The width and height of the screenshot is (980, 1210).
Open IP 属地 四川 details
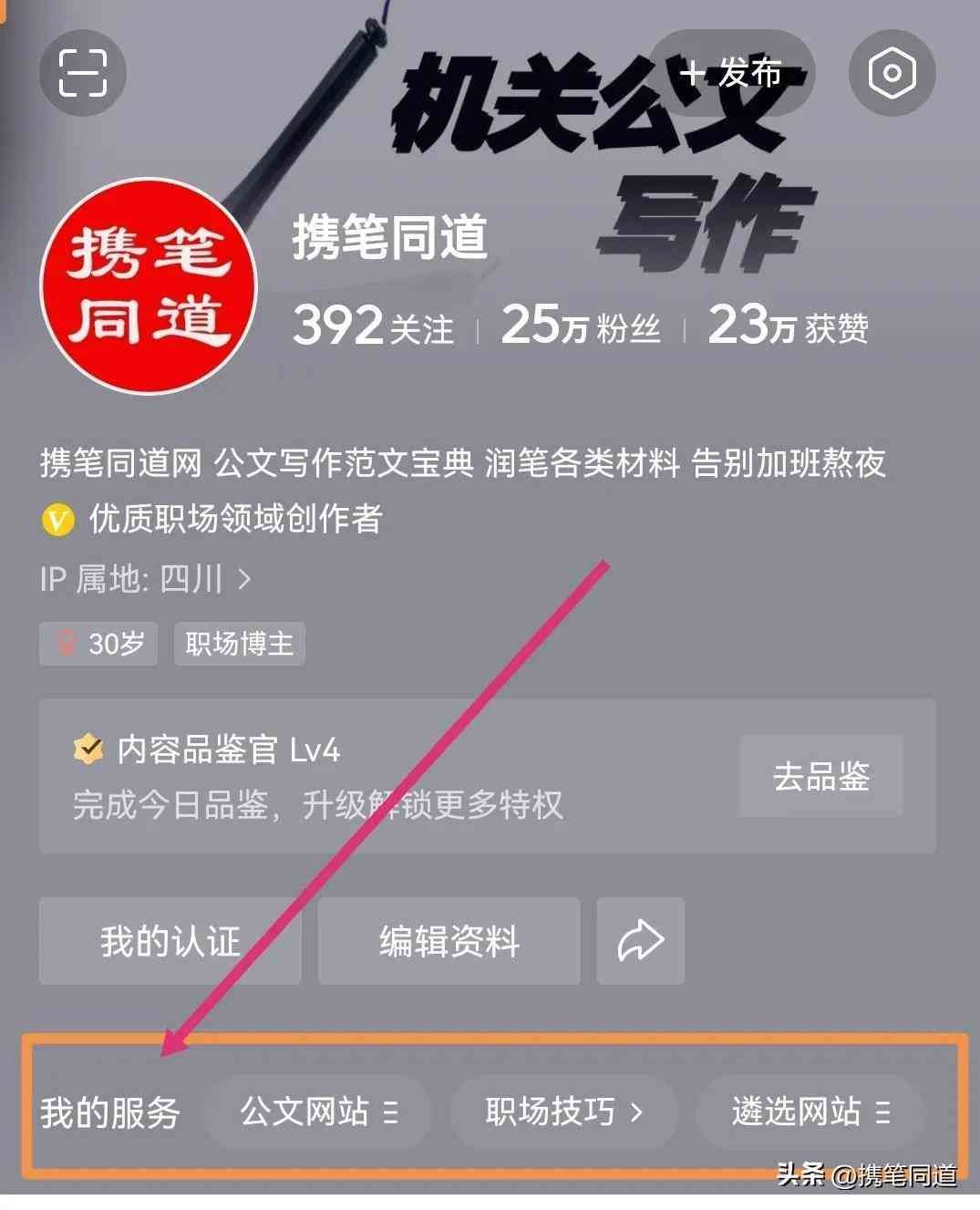click(146, 578)
